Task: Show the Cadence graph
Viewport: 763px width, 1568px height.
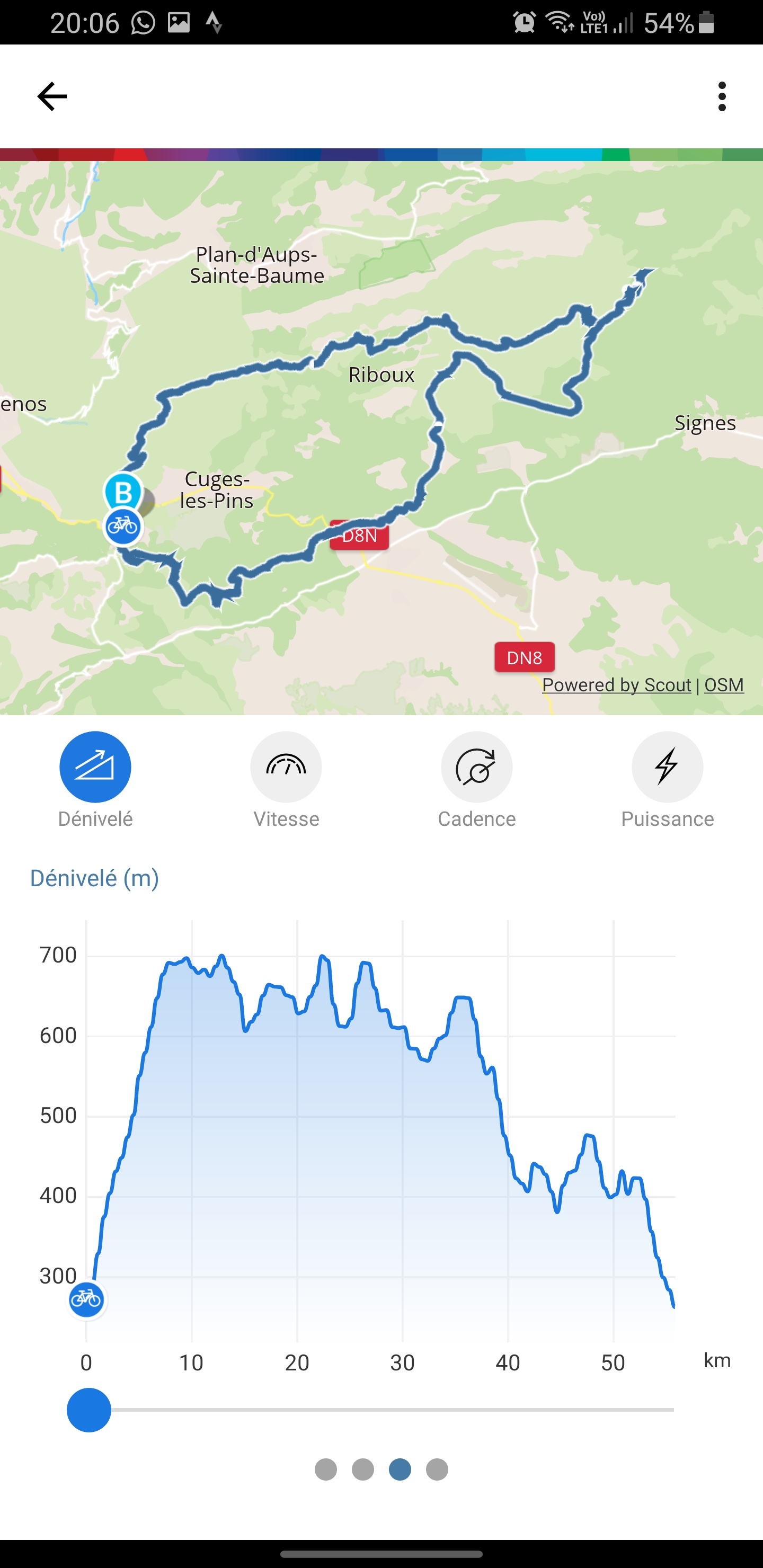Action: point(476,767)
